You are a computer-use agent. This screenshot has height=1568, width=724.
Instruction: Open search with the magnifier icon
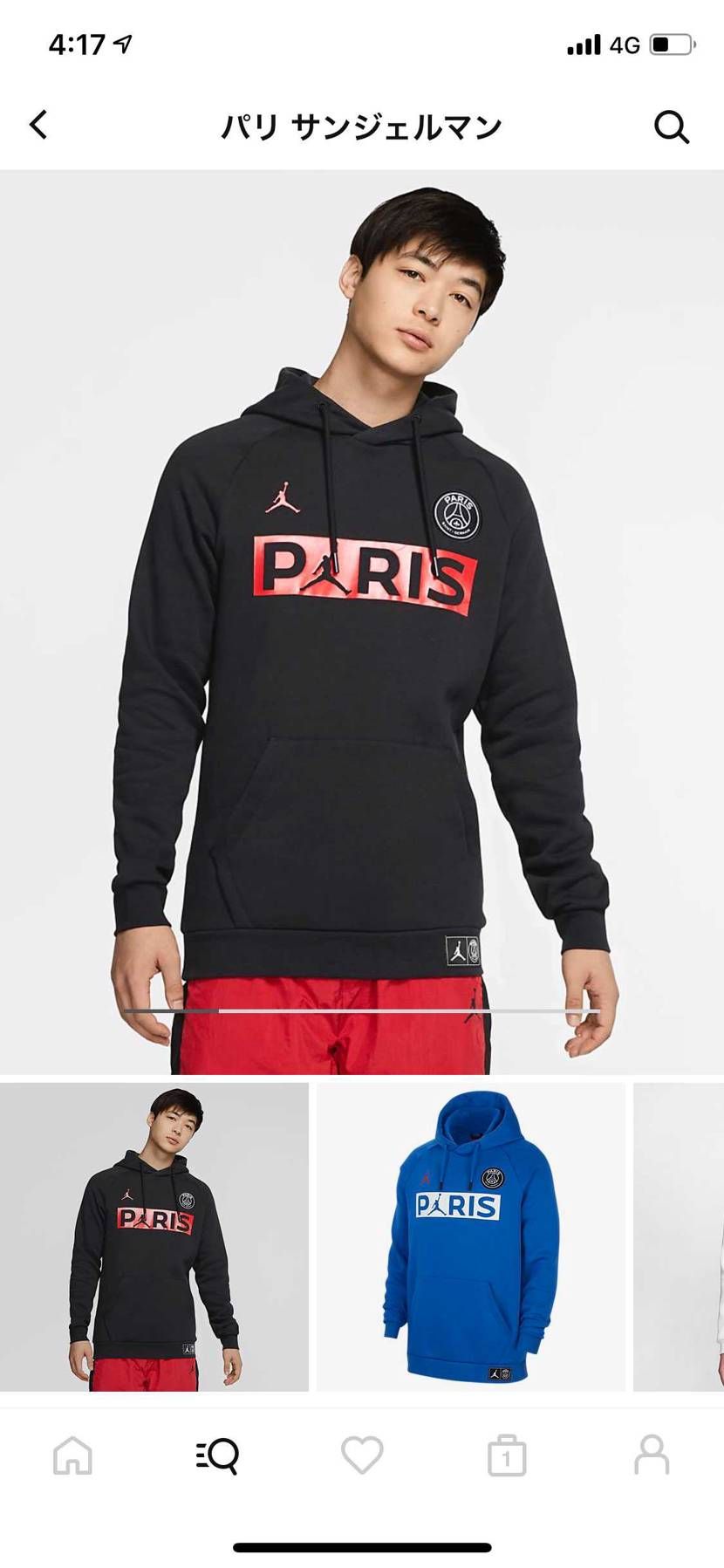pos(672,127)
